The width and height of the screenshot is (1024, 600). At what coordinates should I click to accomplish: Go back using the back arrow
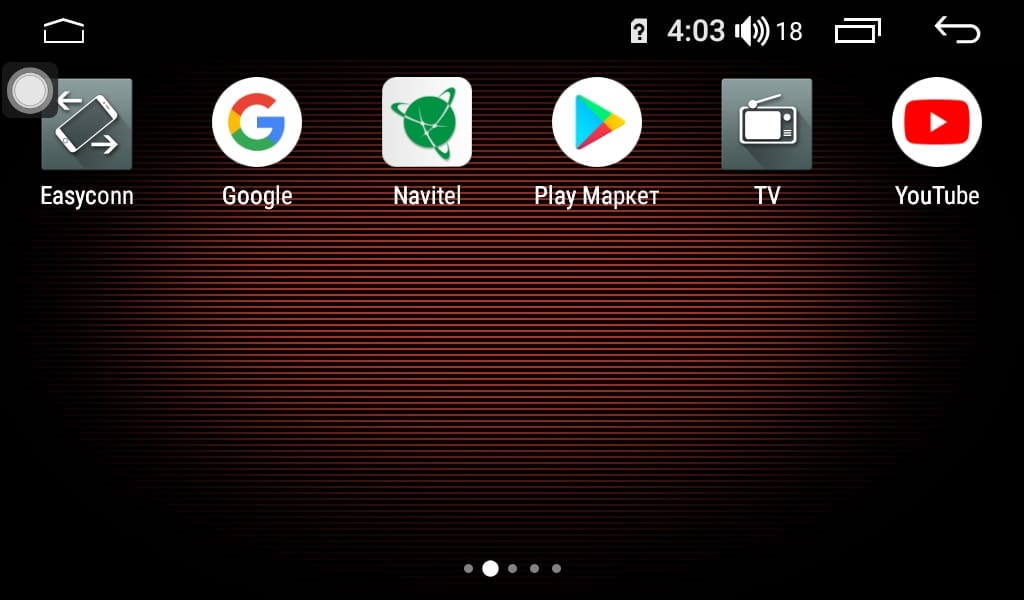point(957,31)
